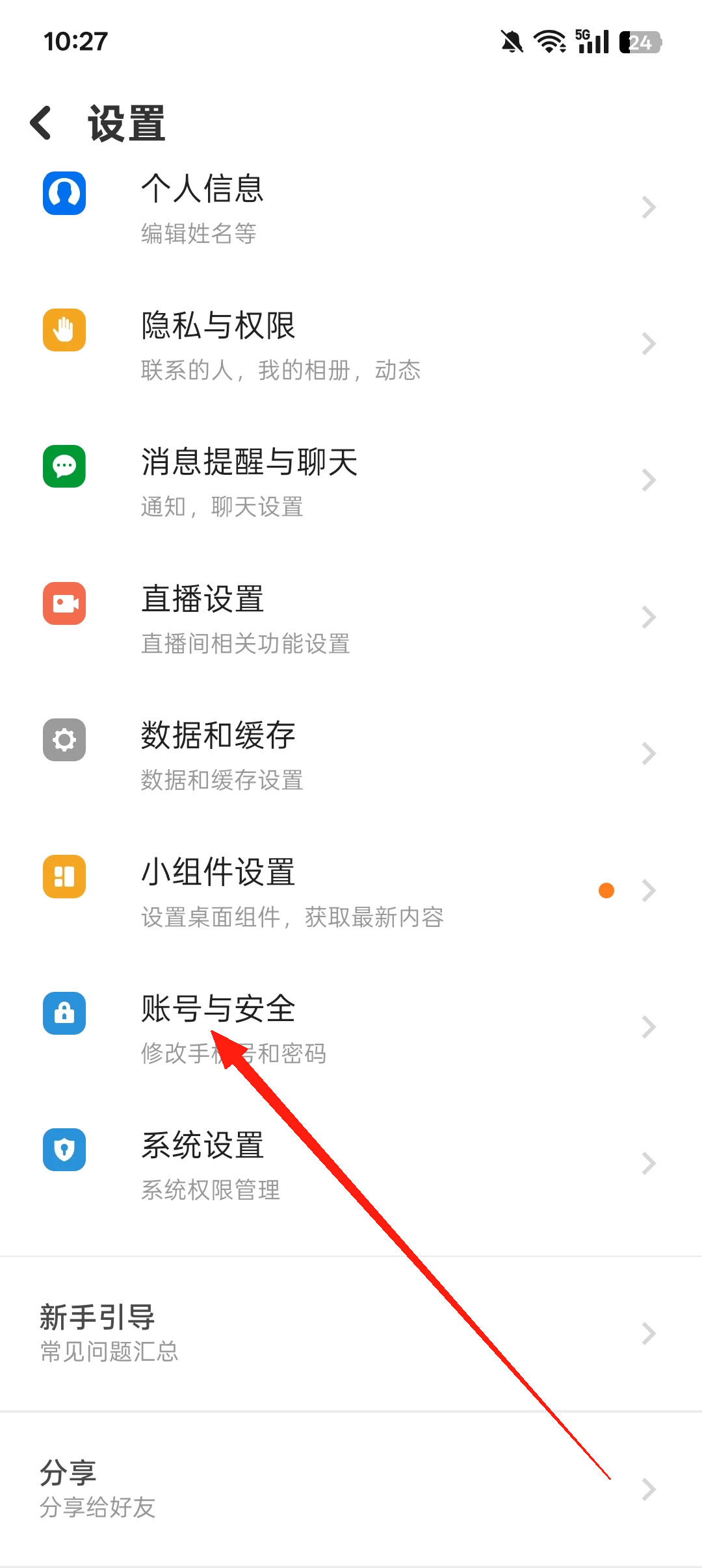
Task: Select the 系统设置 shield icon
Action: click(63, 1150)
